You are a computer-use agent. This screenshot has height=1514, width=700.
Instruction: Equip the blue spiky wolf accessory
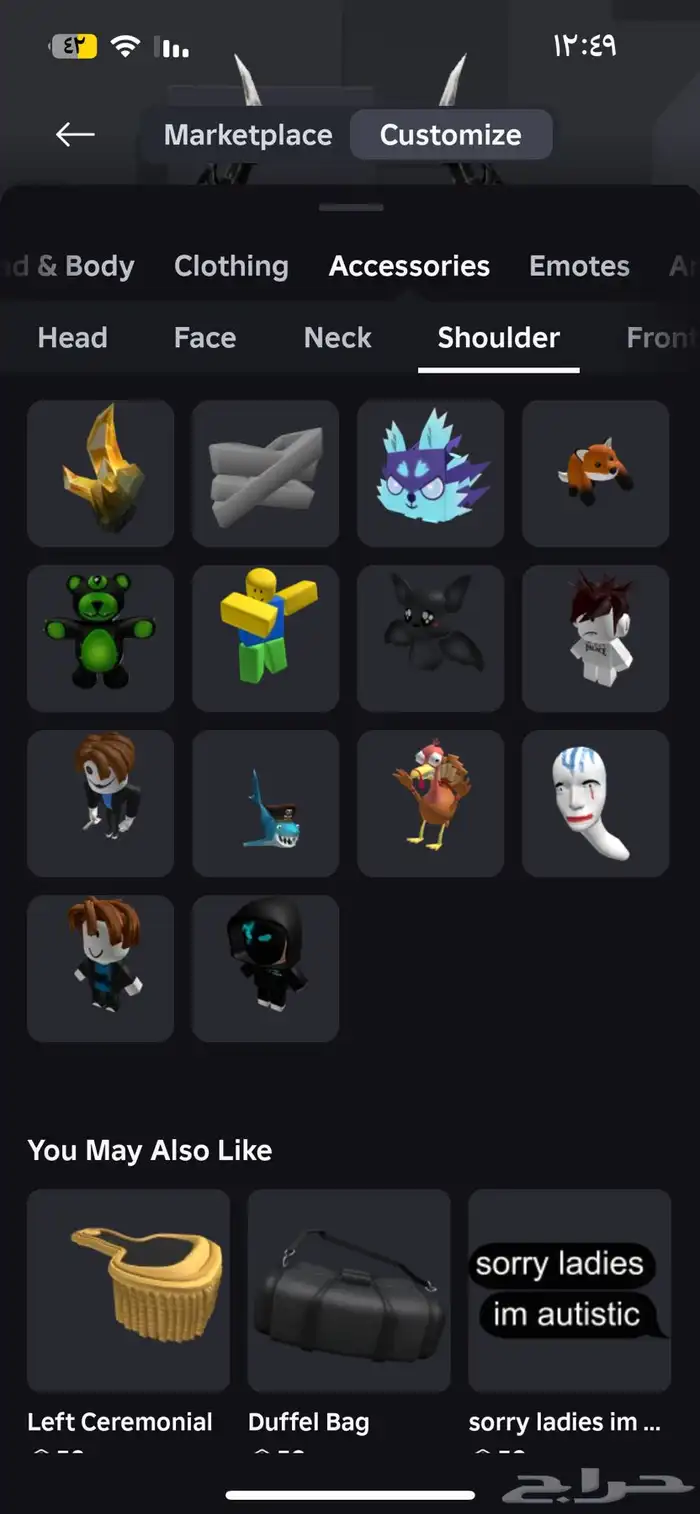[x=431, y=474]
